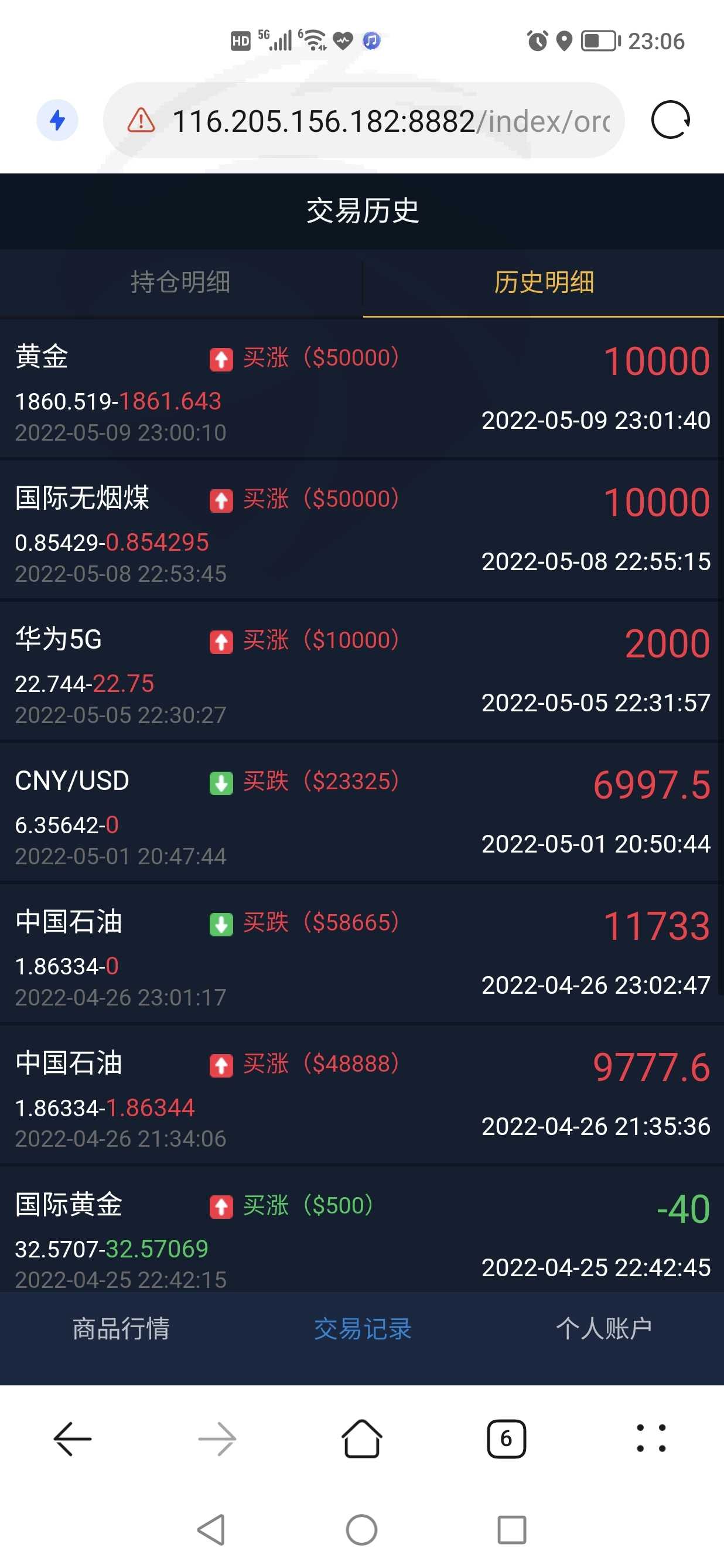Show the 6 open browser tabs
Image resolution: width=724 pixels, height=1568 pixels.
point(506,1439)
